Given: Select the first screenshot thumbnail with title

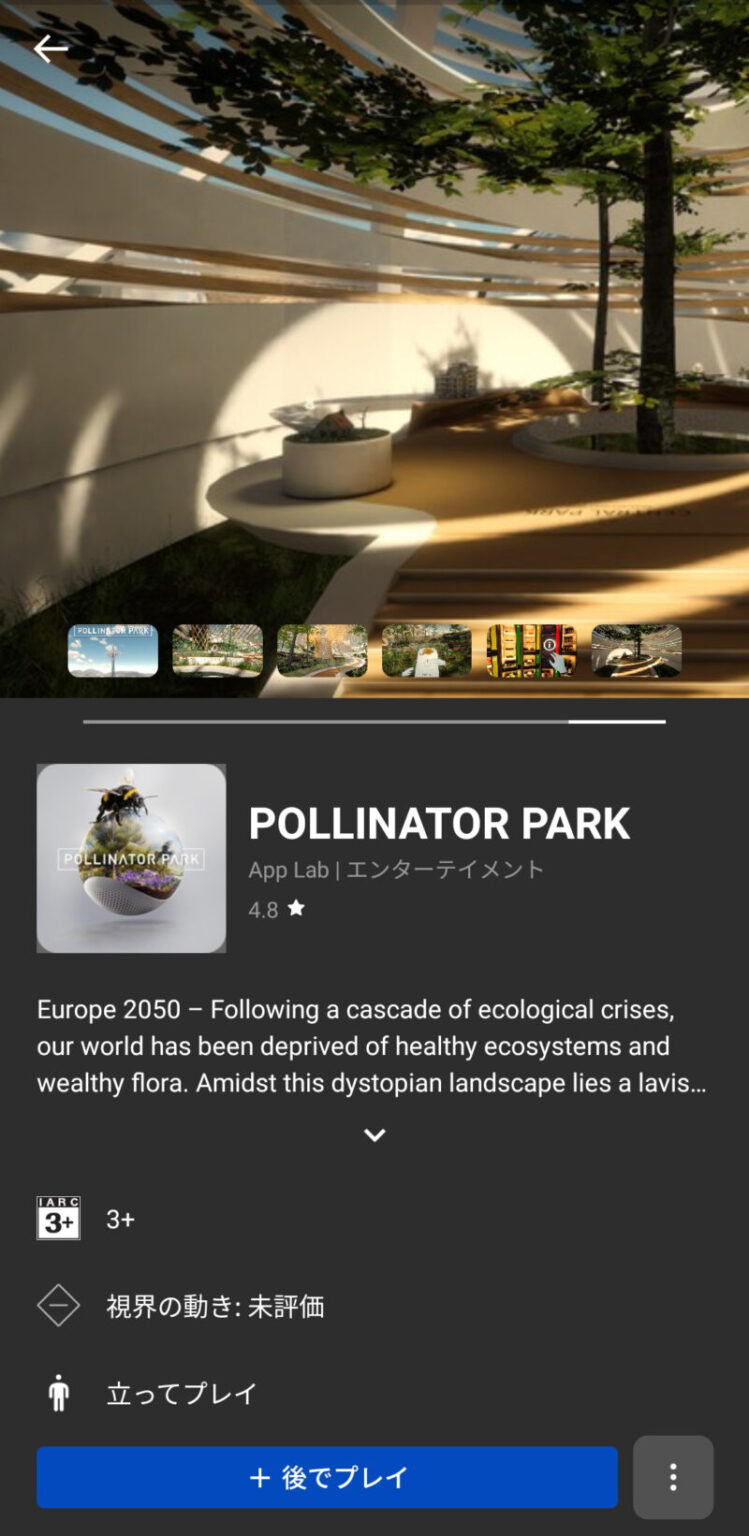Looking at the screenshot, I should tap(113, 651).
